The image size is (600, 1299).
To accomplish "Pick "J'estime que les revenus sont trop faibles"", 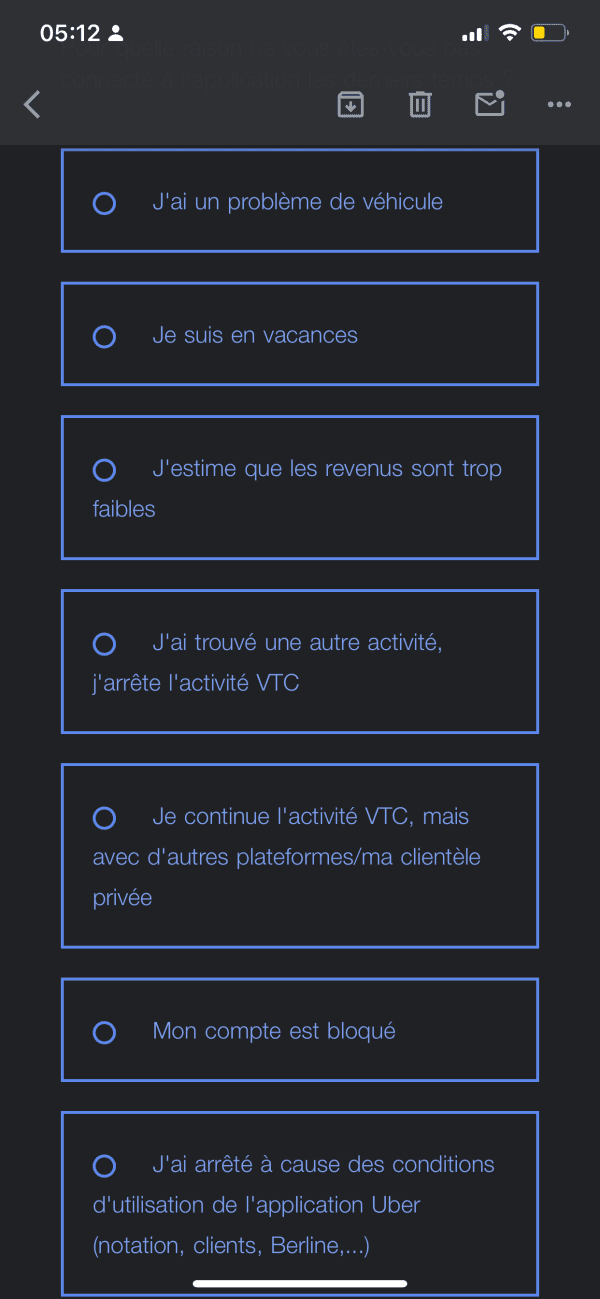I will (x=300, y=488).
